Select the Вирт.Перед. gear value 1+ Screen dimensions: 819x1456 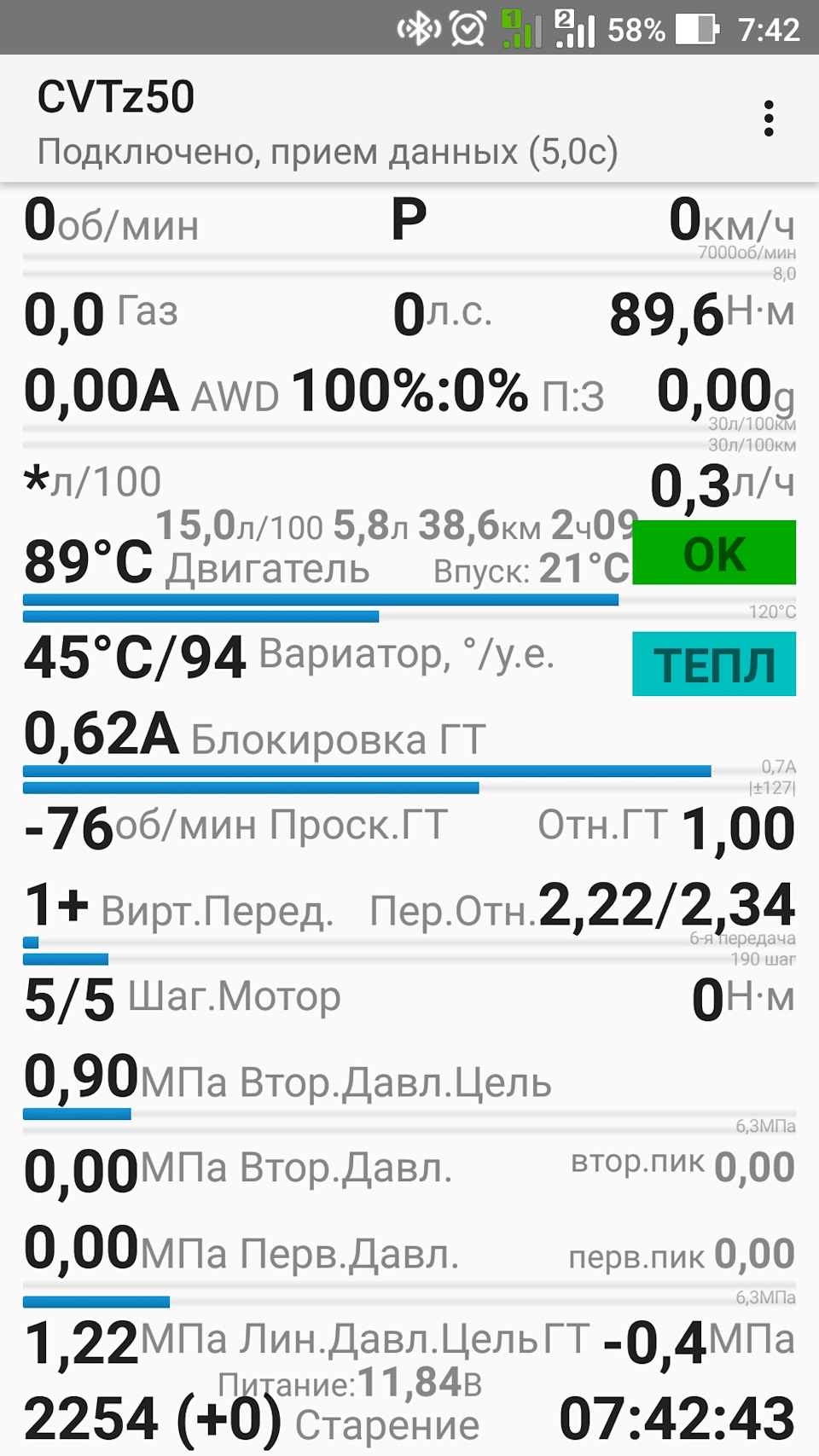pos(55,906)
